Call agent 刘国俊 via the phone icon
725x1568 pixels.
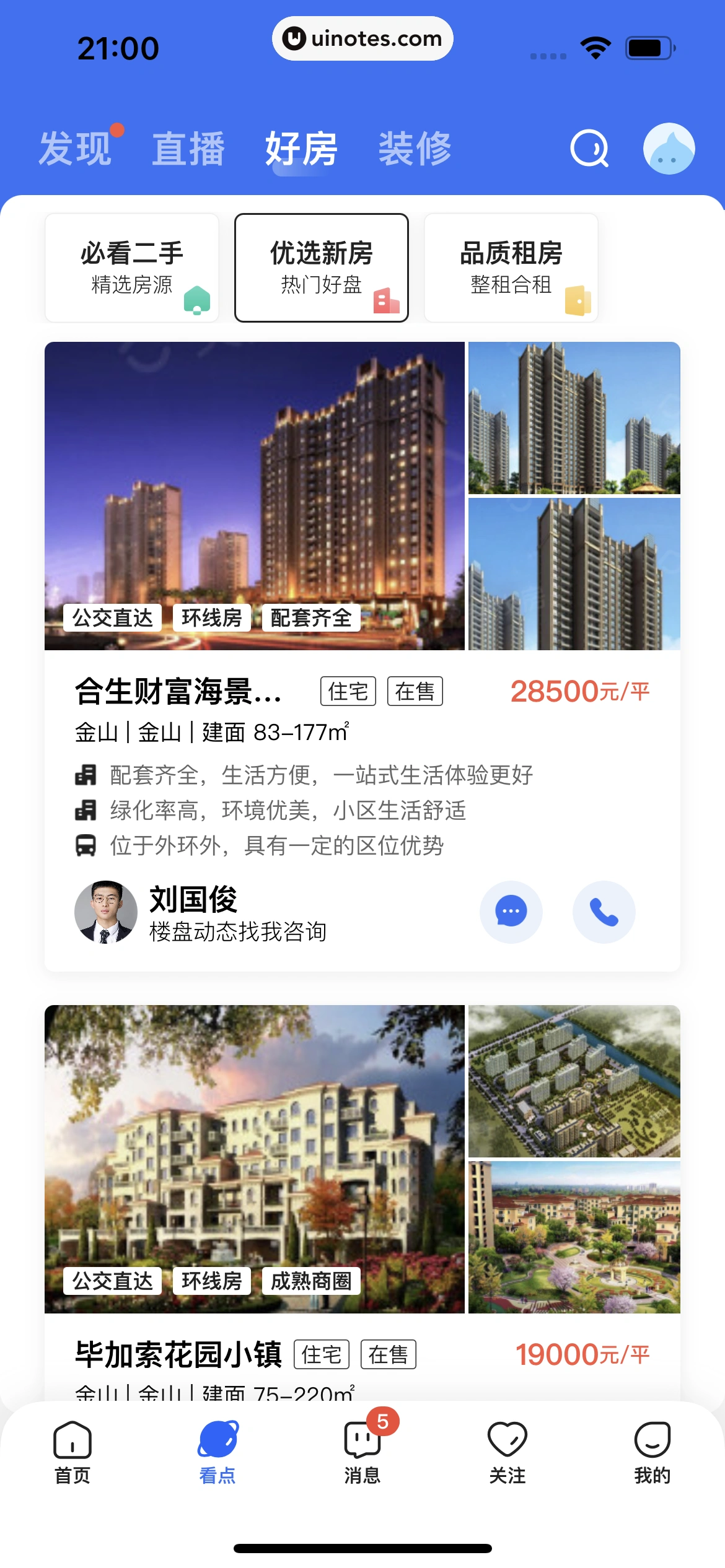click(604, 912)
